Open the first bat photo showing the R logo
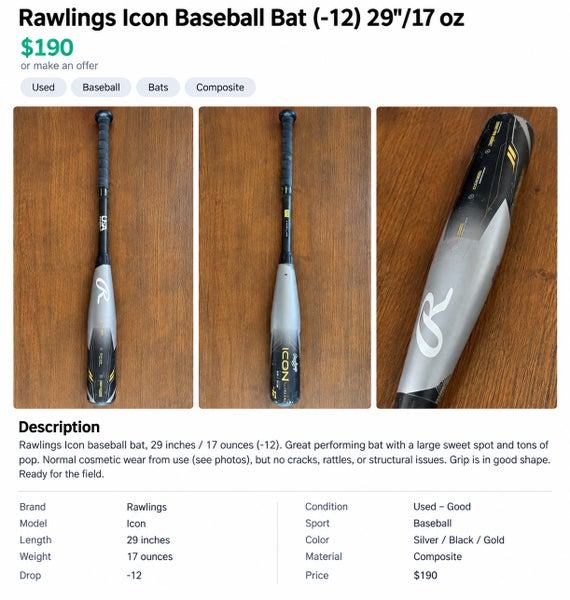 (103, 258)
